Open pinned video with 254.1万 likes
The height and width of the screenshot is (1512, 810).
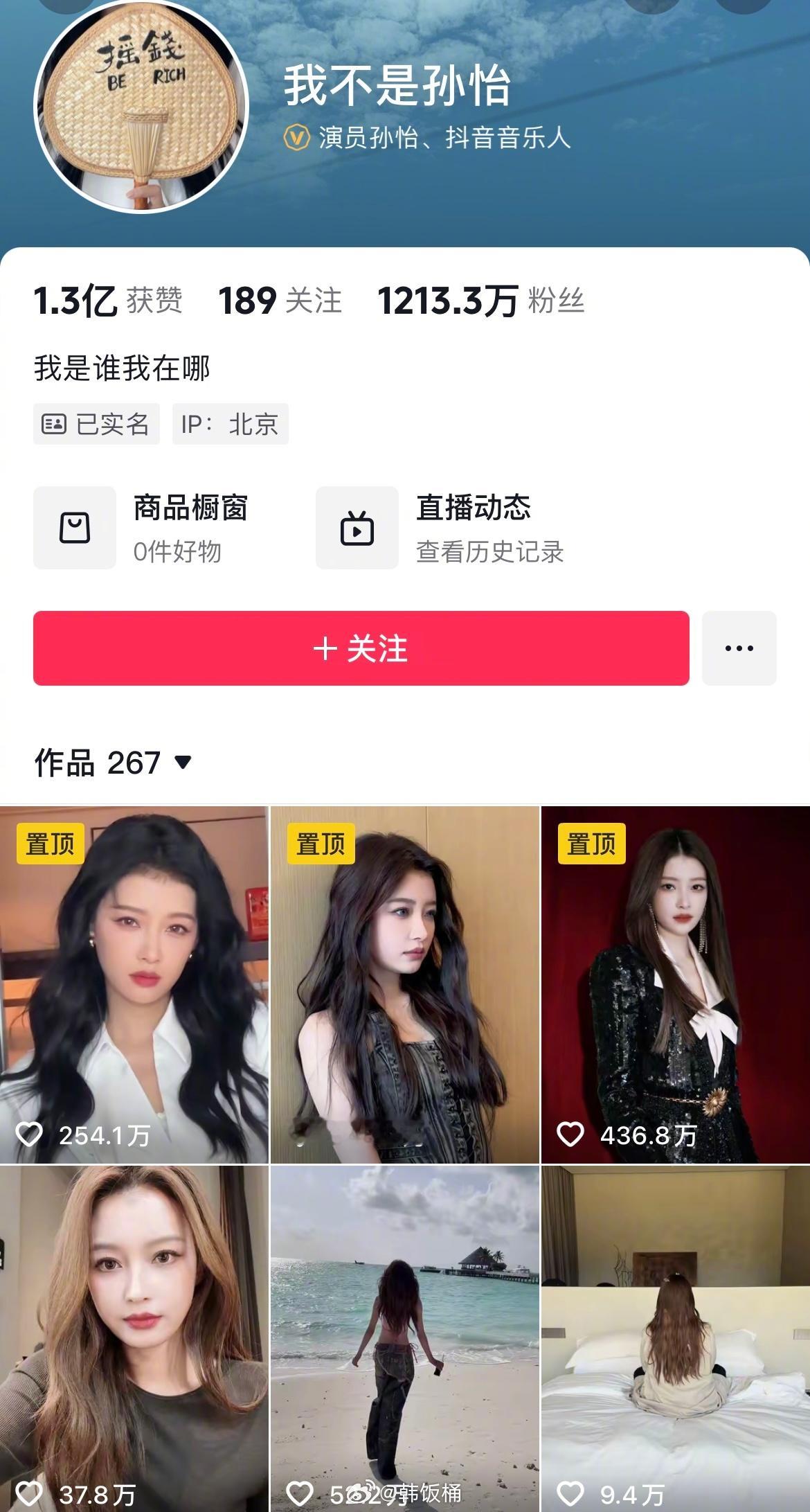(134, 985)
